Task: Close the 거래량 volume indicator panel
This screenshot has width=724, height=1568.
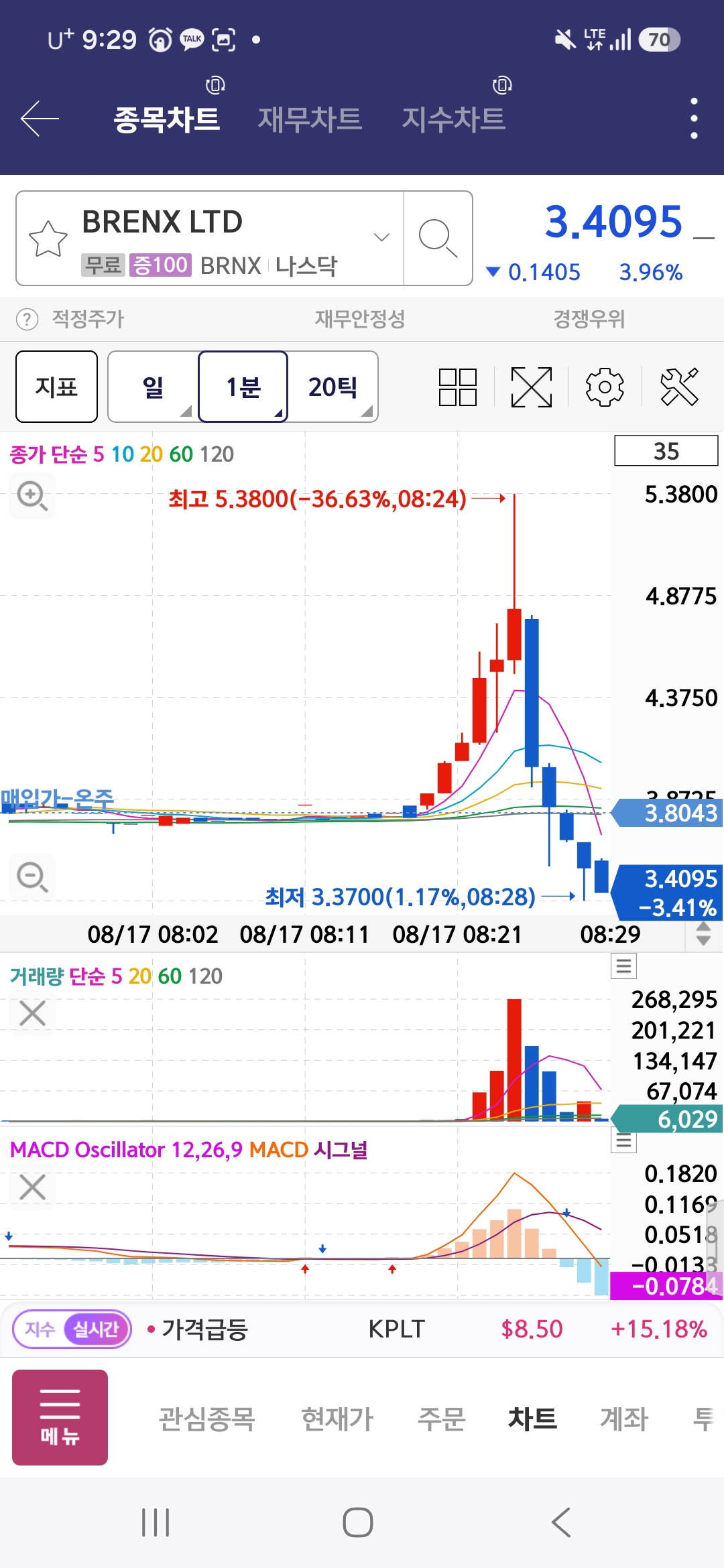Action: pyautogui.click(x=32, y=1013)
